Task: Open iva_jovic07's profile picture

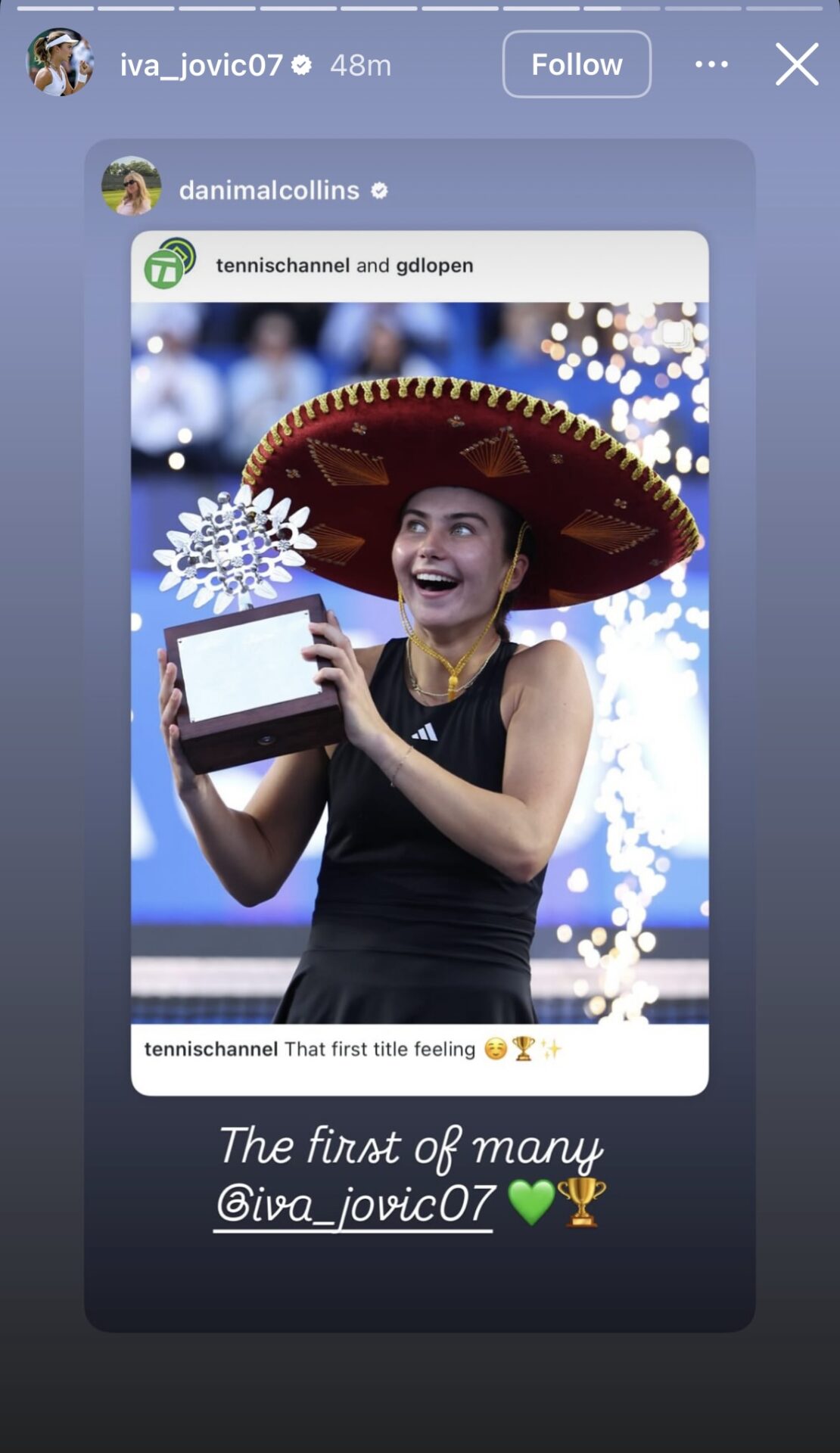Action: [x=60, y=63]
